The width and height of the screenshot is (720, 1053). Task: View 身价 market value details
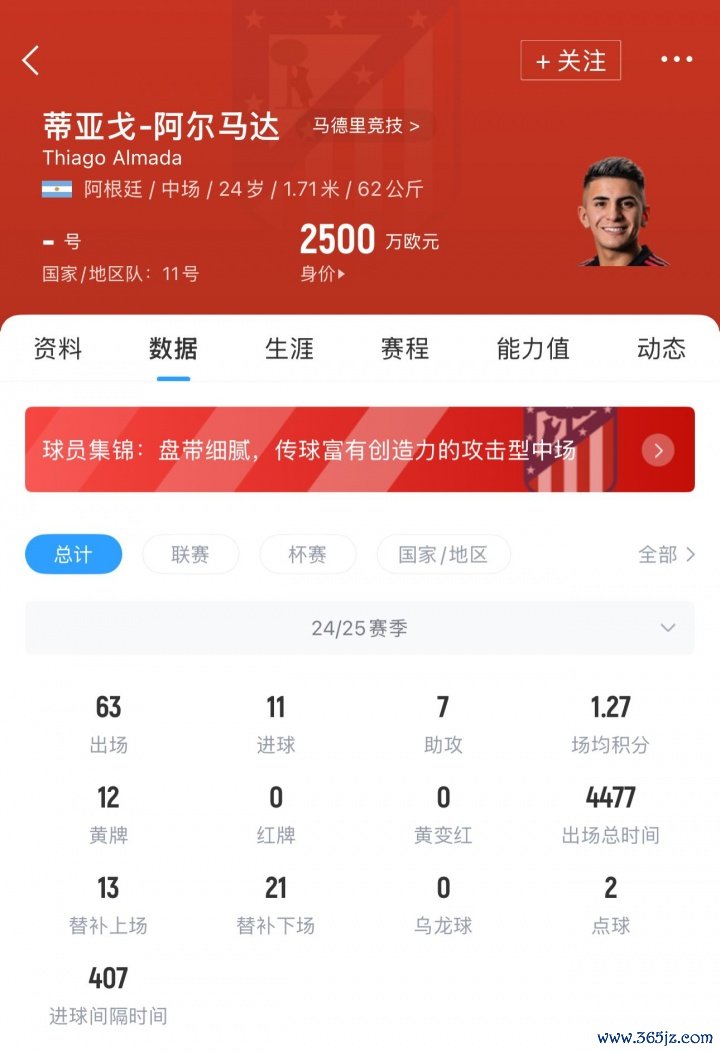click(322, 273)
